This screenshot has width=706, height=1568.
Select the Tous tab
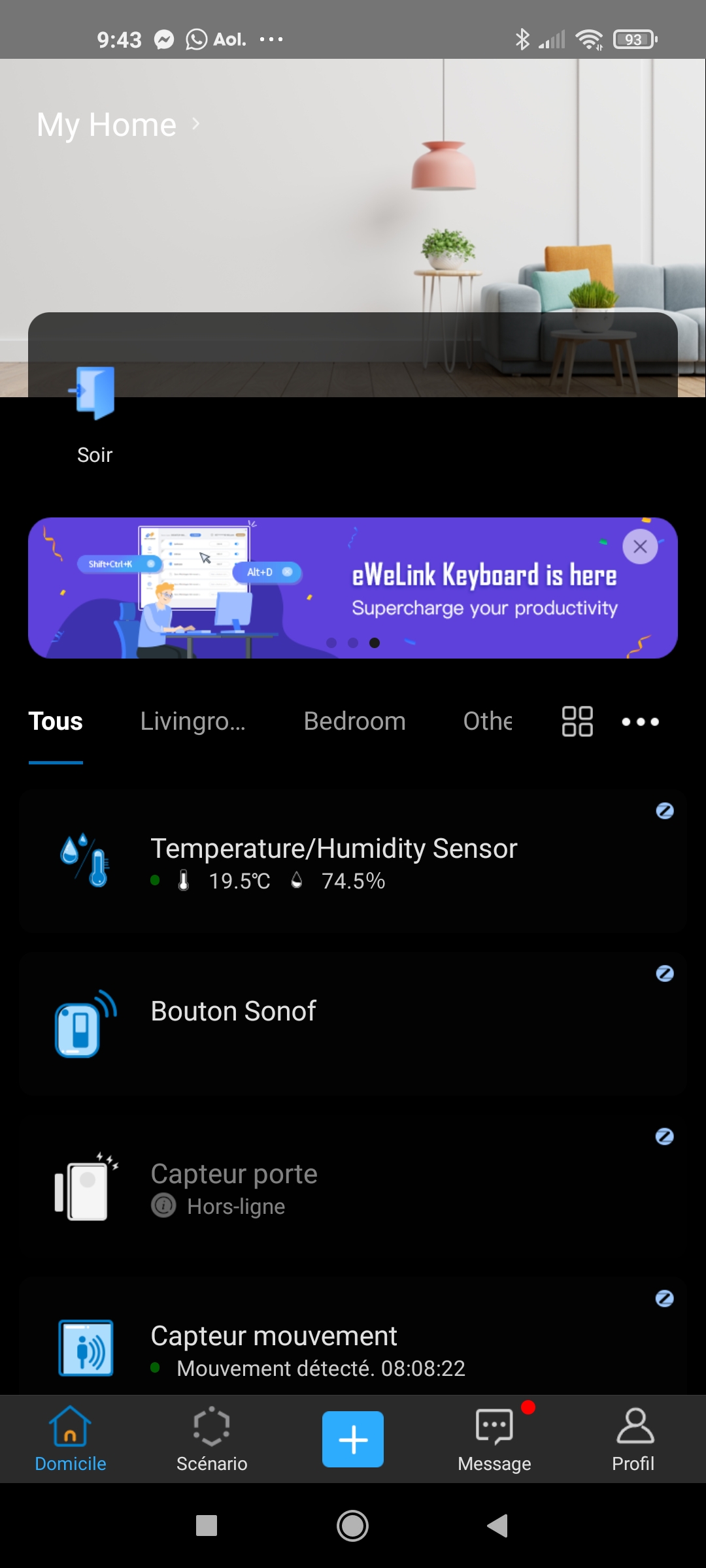point(56,721)
